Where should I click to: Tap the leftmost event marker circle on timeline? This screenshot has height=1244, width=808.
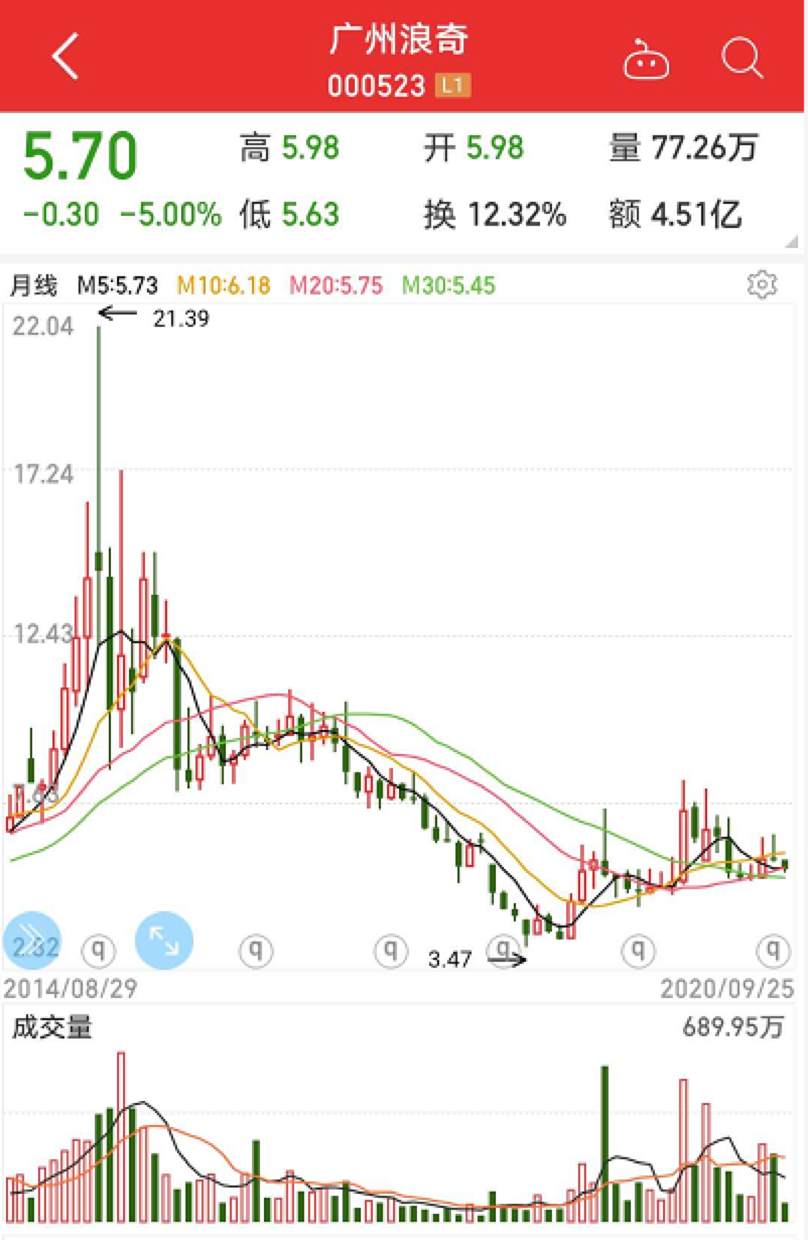[x=98, y=951]
